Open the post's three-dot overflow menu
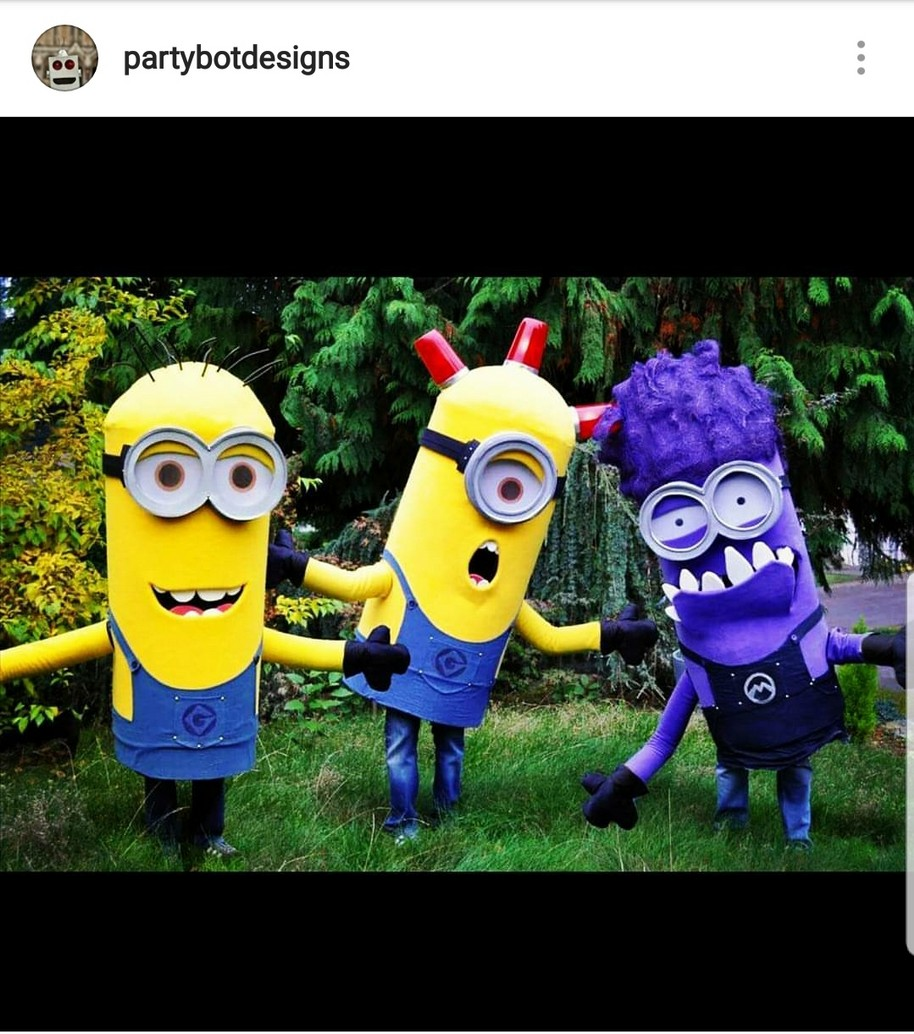914x1034 pixels. pos(861,58)
